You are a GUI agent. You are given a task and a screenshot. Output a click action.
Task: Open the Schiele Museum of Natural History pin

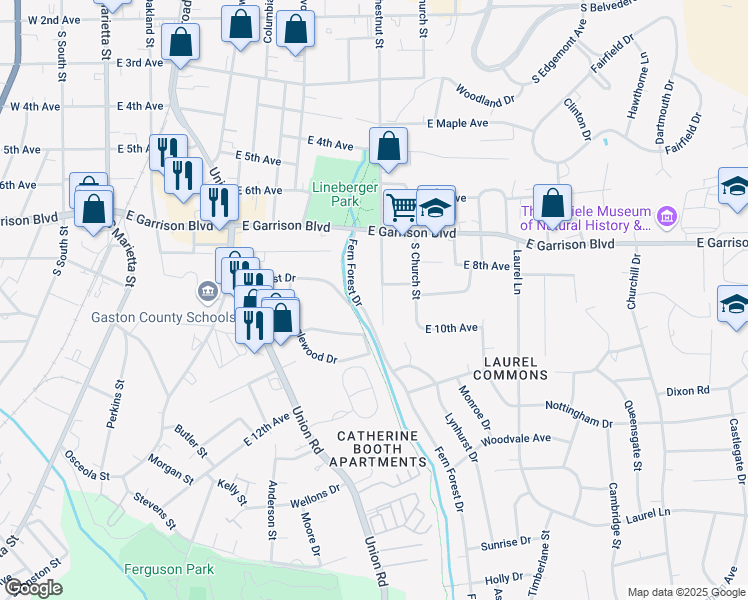pos(667,217)
